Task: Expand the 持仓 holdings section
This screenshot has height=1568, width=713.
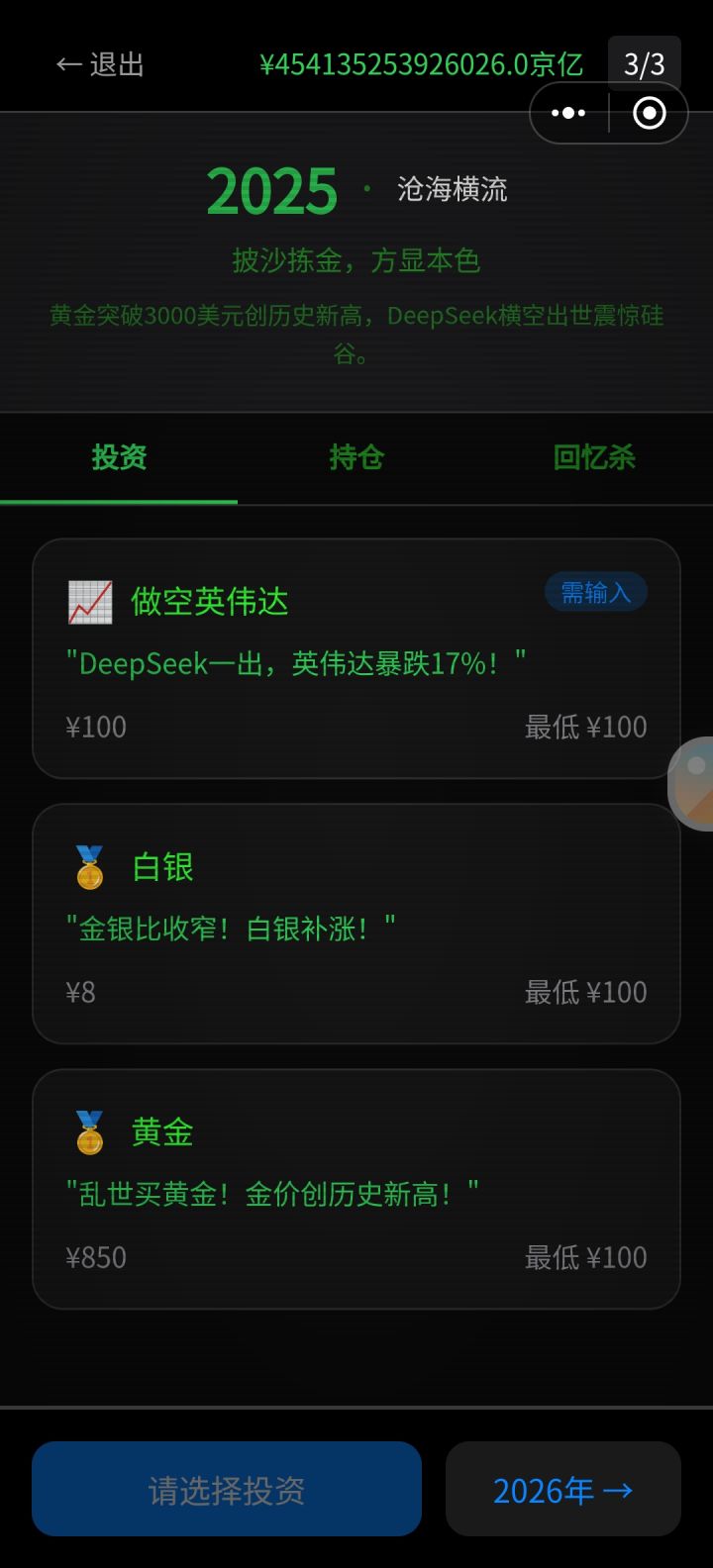Action: coord(356,457)
